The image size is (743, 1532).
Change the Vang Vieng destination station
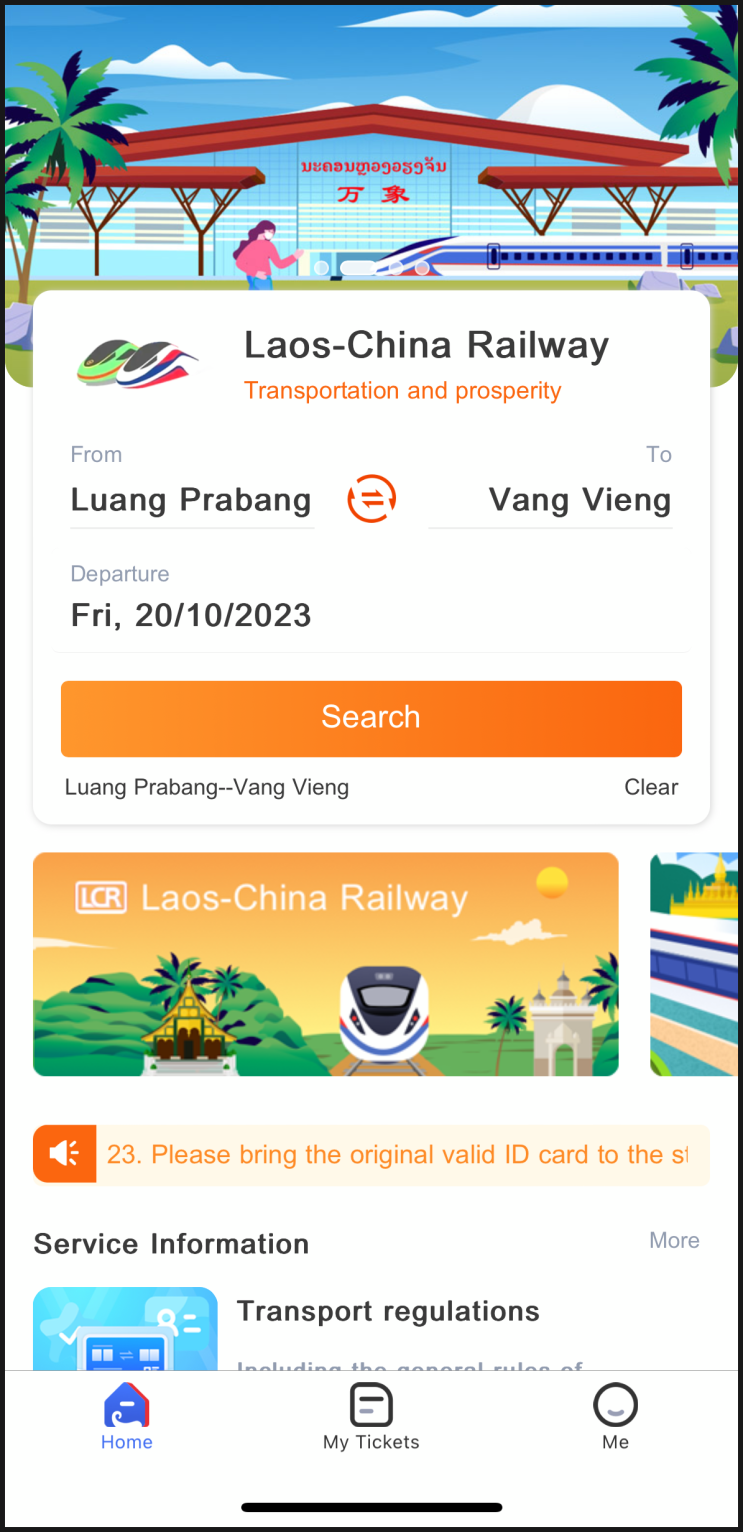pyautogui.click(x=579, y=500)
